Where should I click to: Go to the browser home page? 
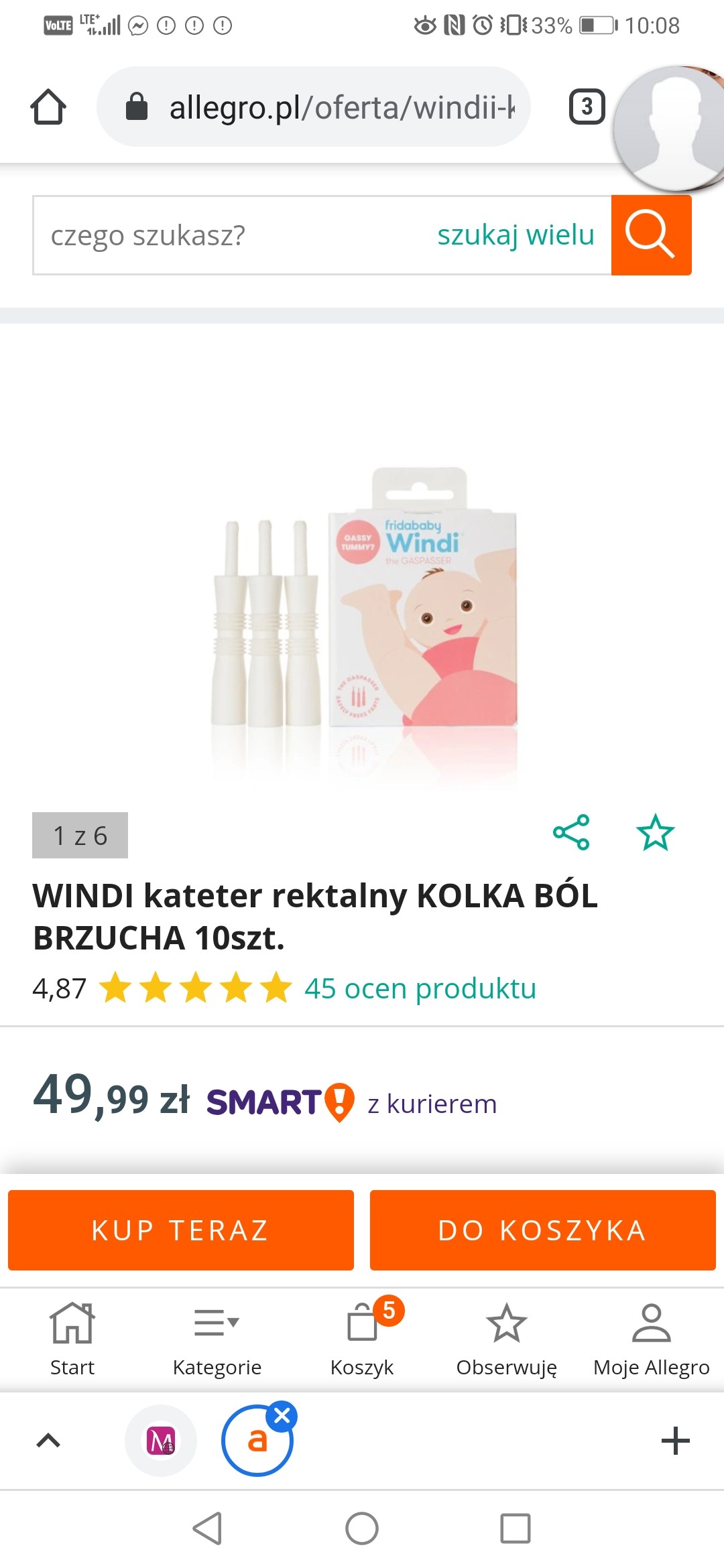point(48,107)
